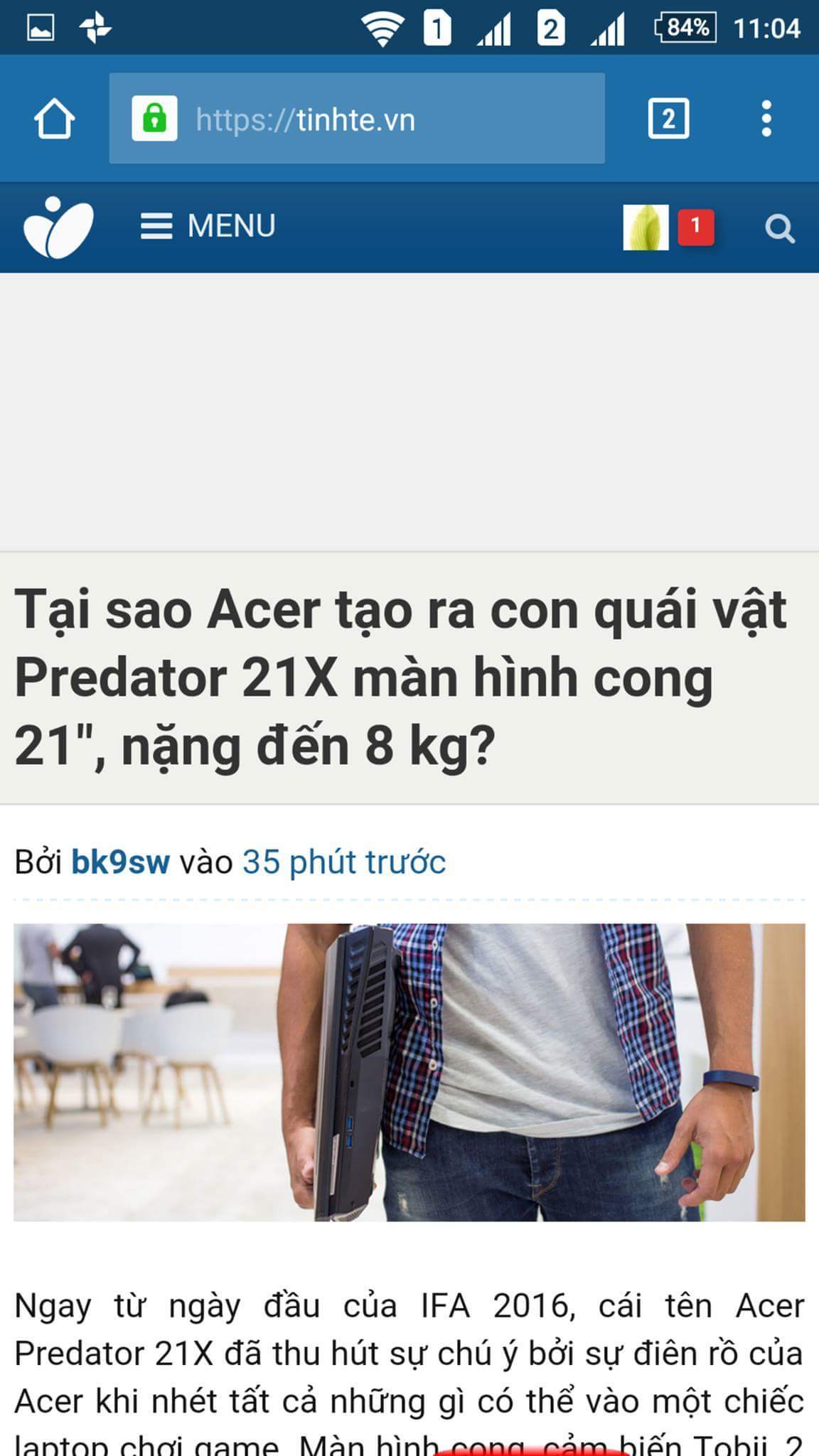
Task: Tap the tinhte.vn address bar
Action: tap(357, 118)
